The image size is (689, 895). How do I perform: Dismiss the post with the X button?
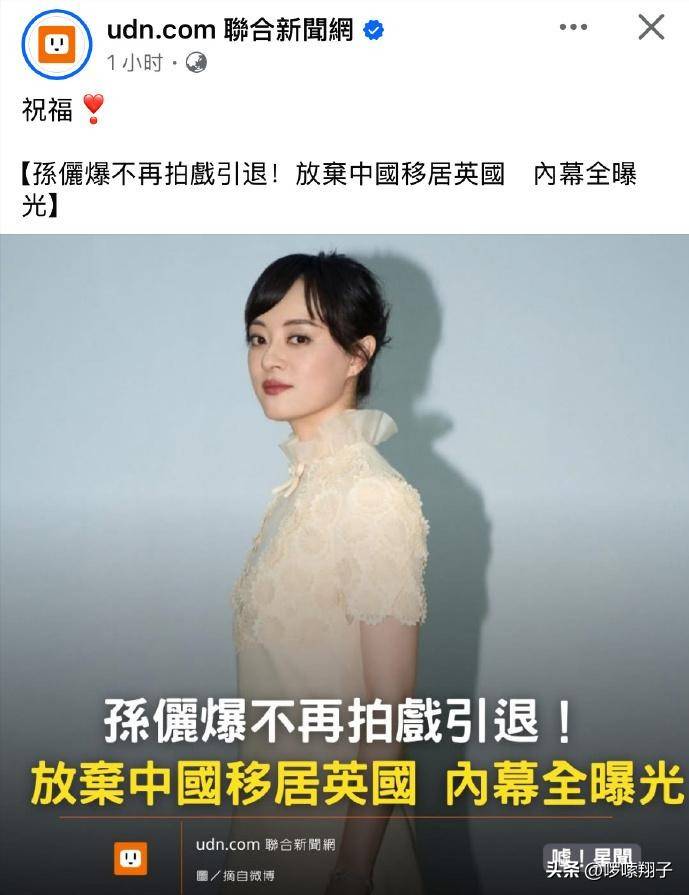click(651, 27)
